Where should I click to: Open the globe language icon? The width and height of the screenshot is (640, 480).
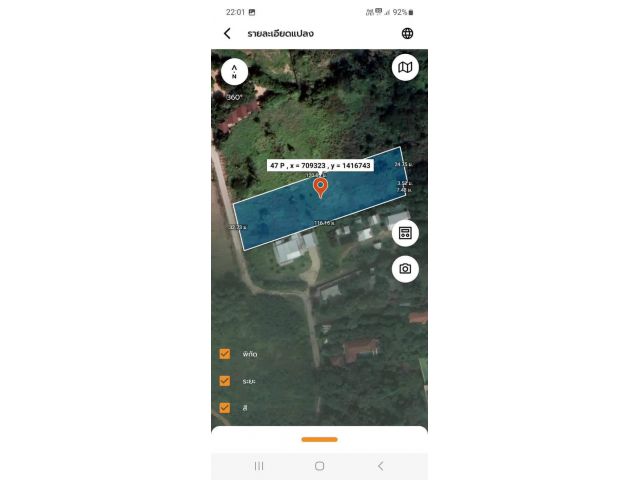pyautogui.click(x=407, y=33)
